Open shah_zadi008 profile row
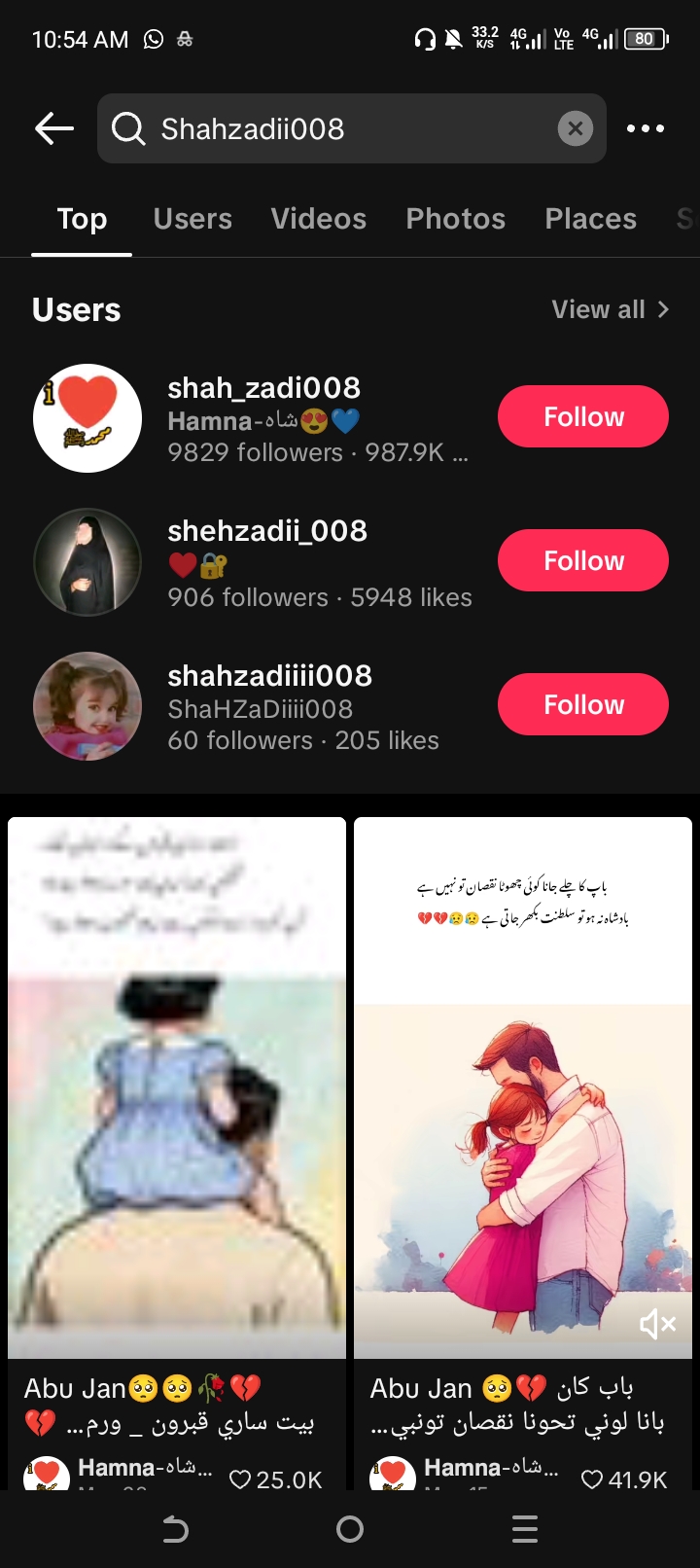This screenshot has width=700, height=1568. click(x=262, y=418)
